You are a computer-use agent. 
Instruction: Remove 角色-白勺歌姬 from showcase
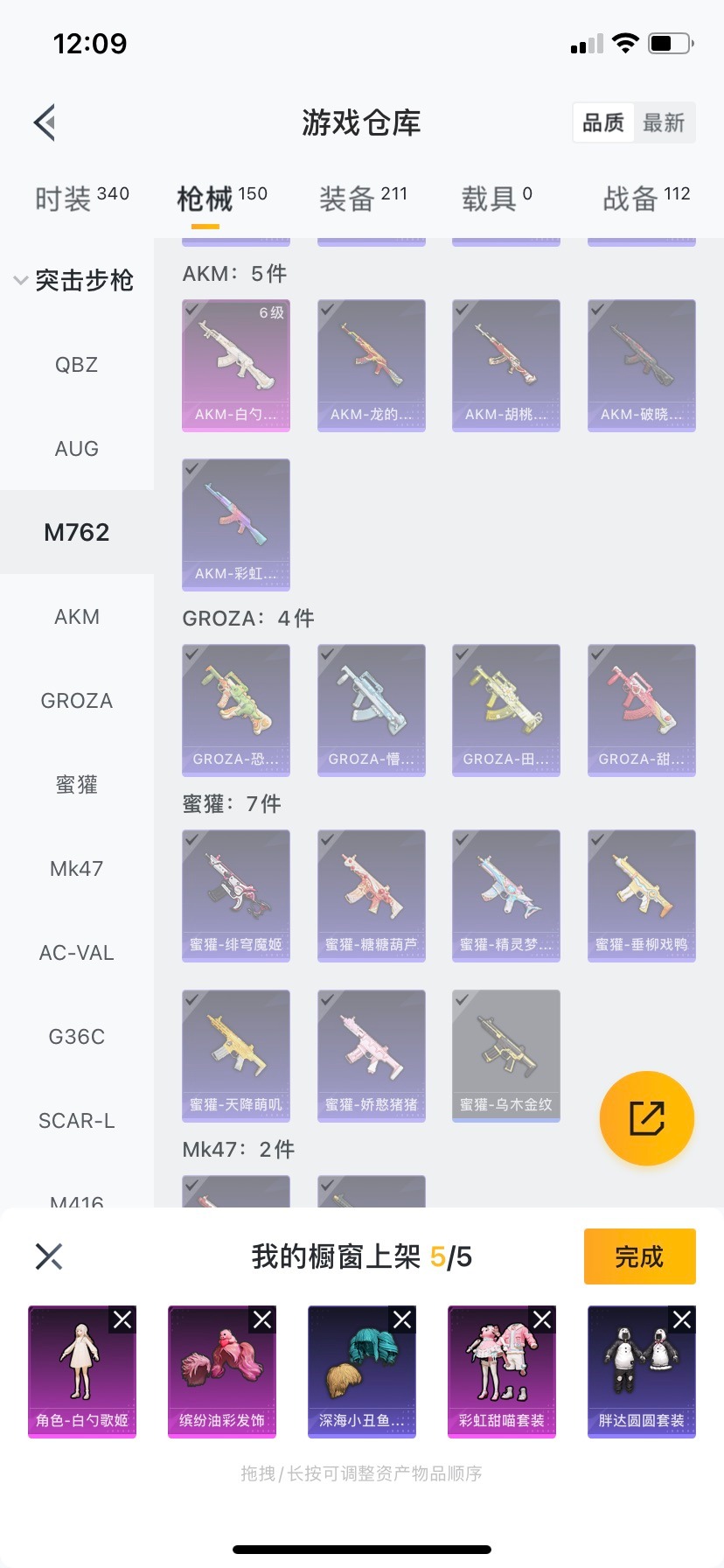pyautogui.click(x=122, y=1319)
